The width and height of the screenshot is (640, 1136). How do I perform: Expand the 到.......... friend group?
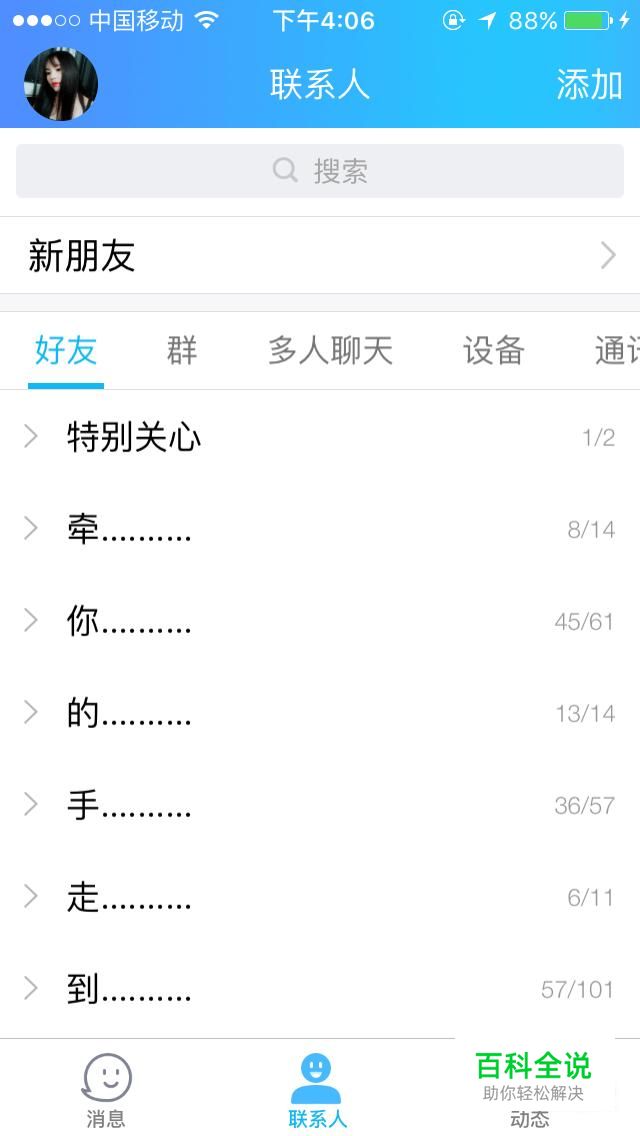tap(320, 989)
